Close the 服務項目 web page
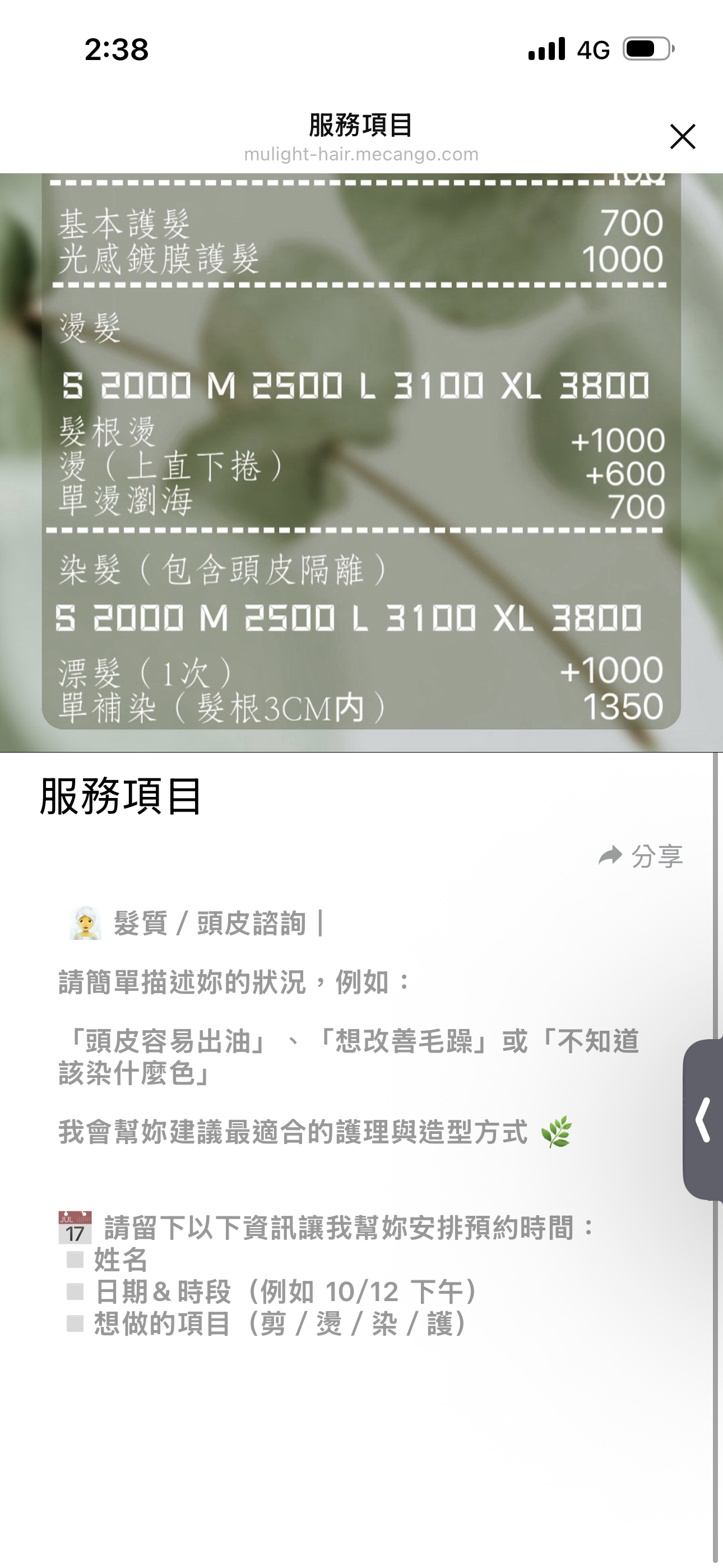 pos(682,136)
